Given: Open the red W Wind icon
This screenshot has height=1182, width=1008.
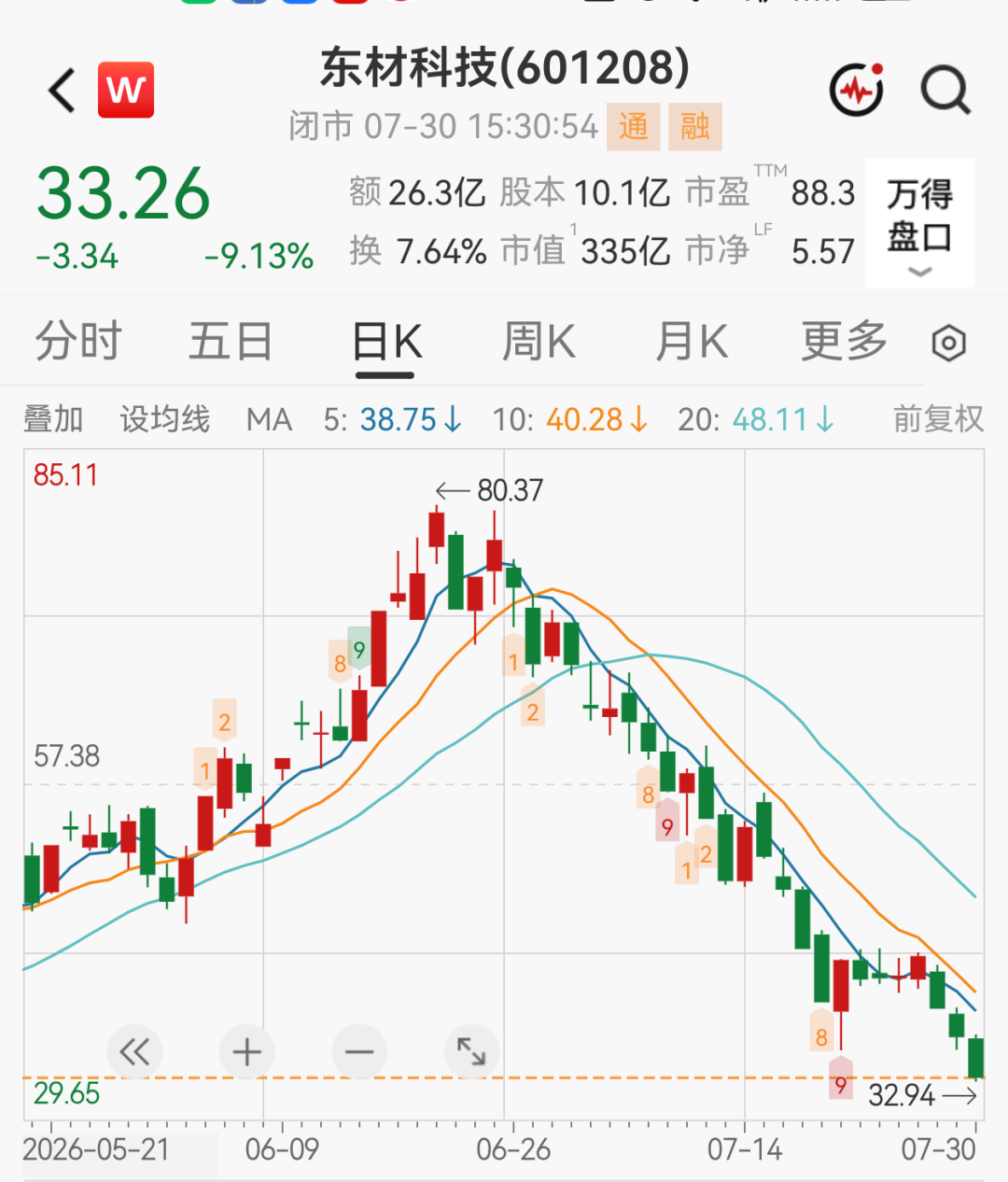Looking at the screenshot, I should click(x=126, y=90).
